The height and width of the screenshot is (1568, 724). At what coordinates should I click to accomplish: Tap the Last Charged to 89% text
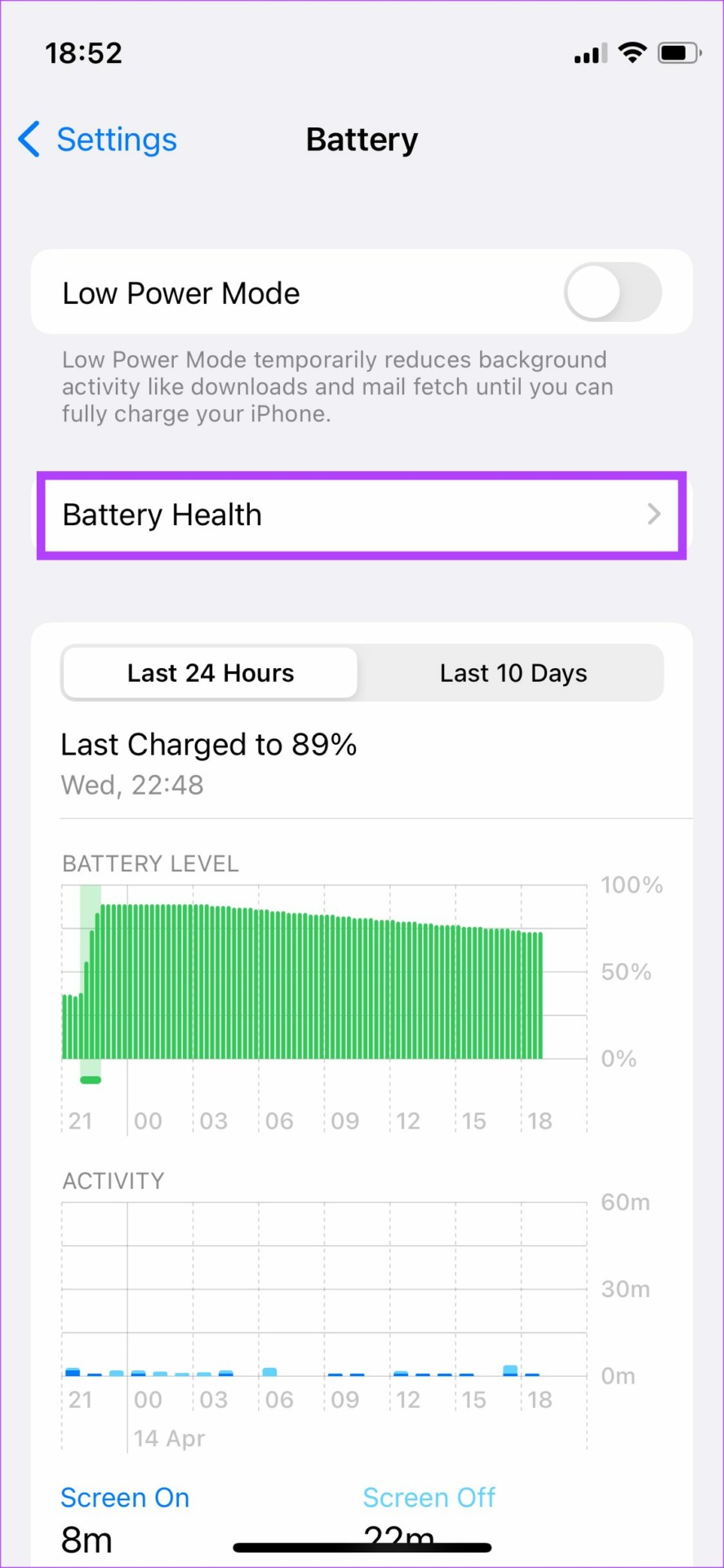[x=209, y=744]
